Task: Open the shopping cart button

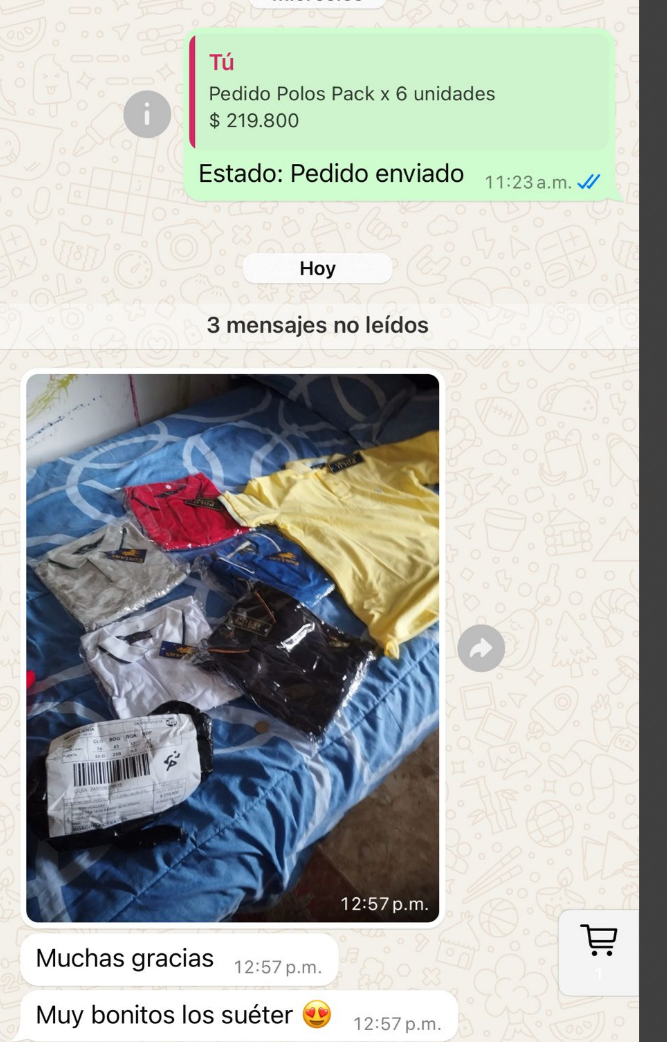Action: click(x=598, y=945)
